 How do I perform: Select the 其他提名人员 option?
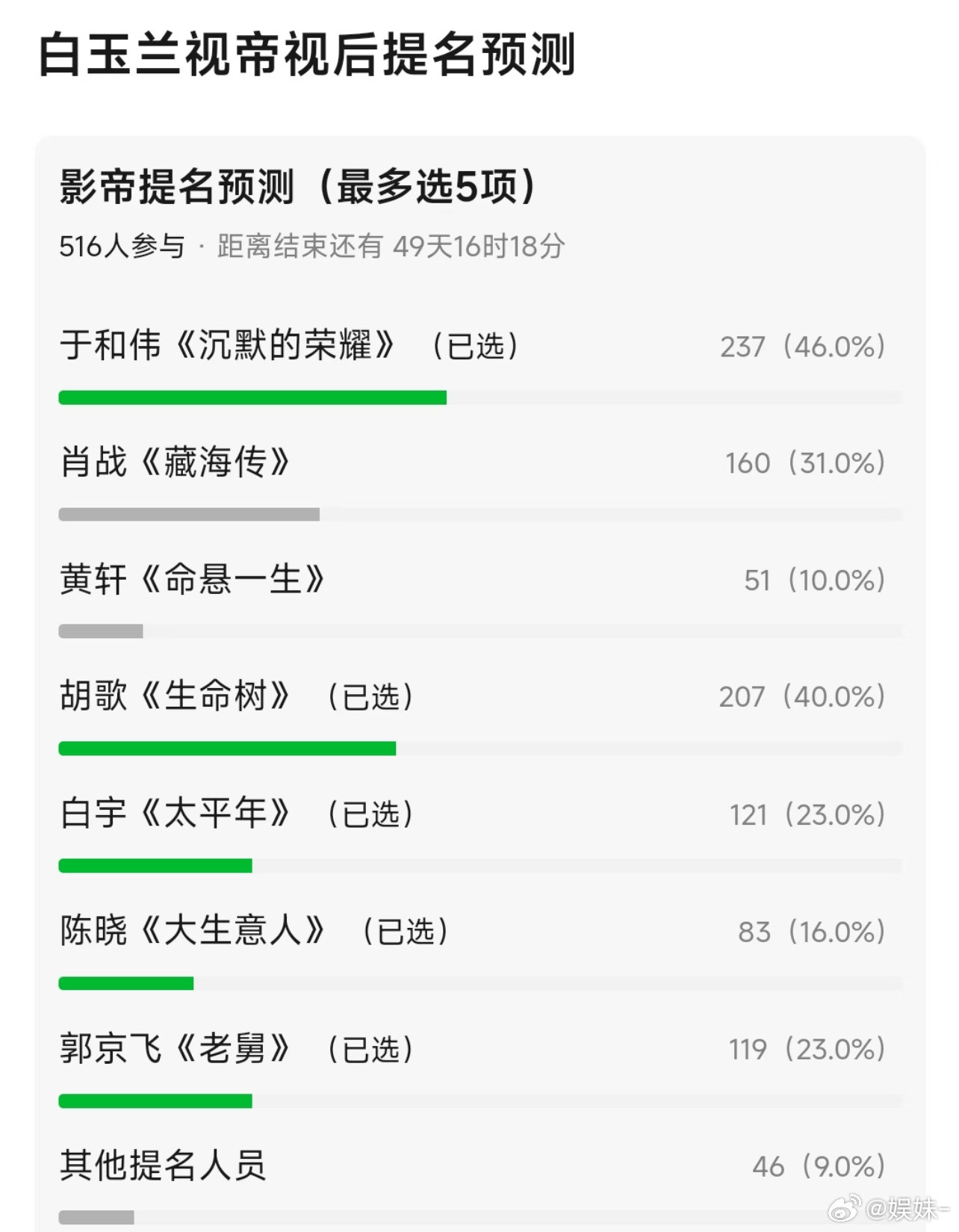(164, 1166)
